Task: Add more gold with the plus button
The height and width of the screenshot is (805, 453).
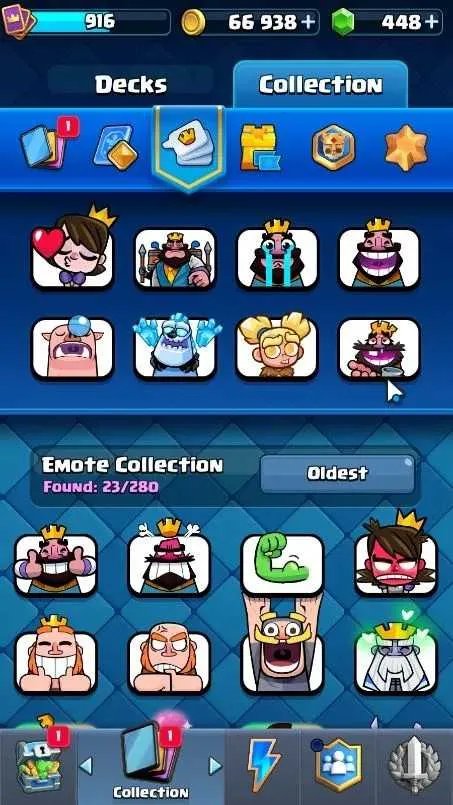Action: tap(308, 22)
